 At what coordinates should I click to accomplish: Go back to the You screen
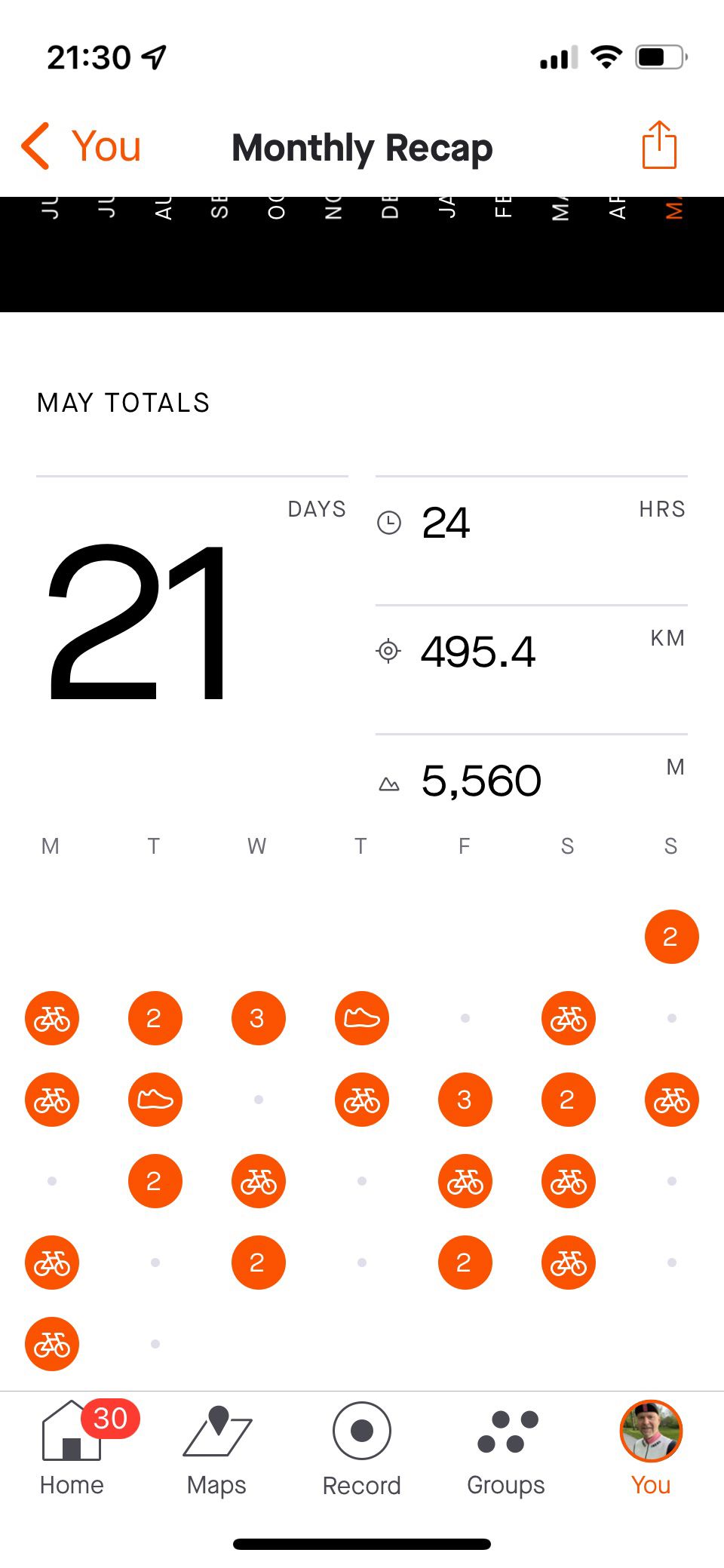pos(81,146)
